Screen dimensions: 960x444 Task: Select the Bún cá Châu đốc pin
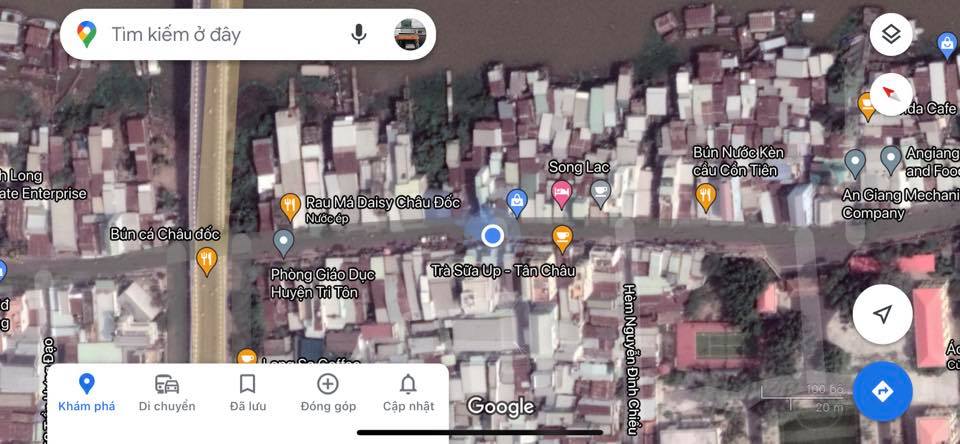[207, 261]
